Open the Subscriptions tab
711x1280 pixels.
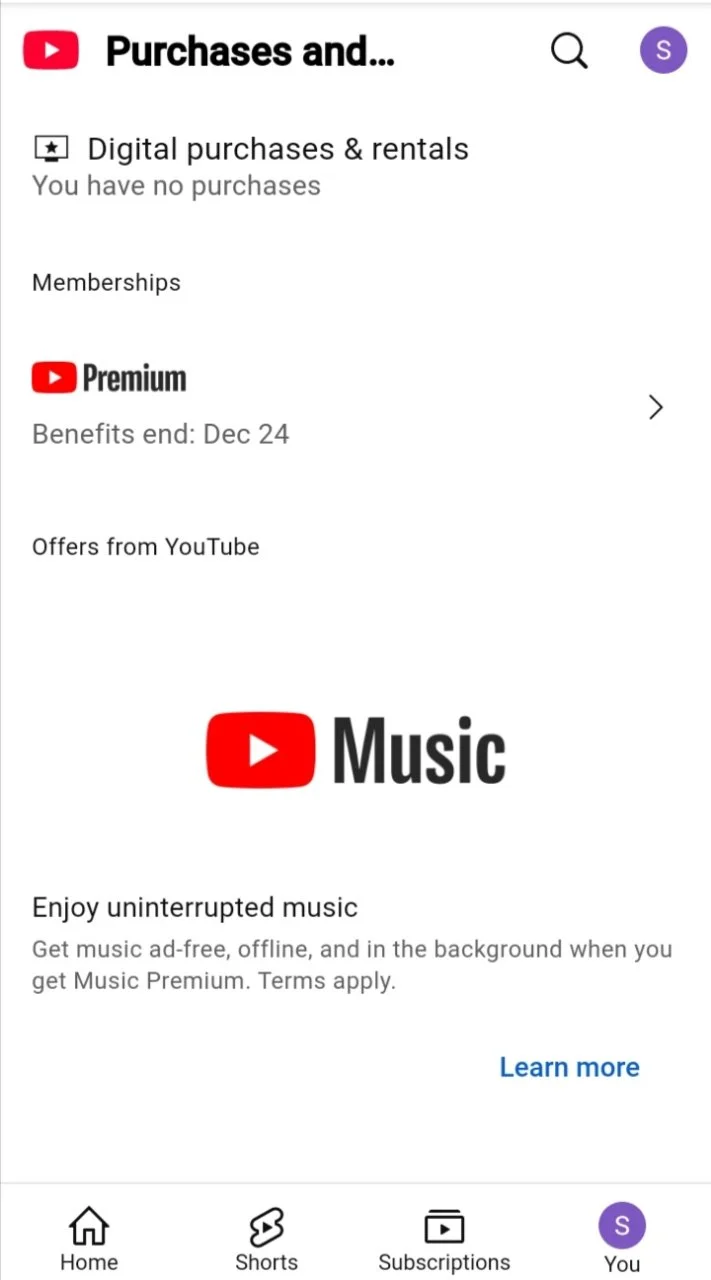coord(444,1239)
